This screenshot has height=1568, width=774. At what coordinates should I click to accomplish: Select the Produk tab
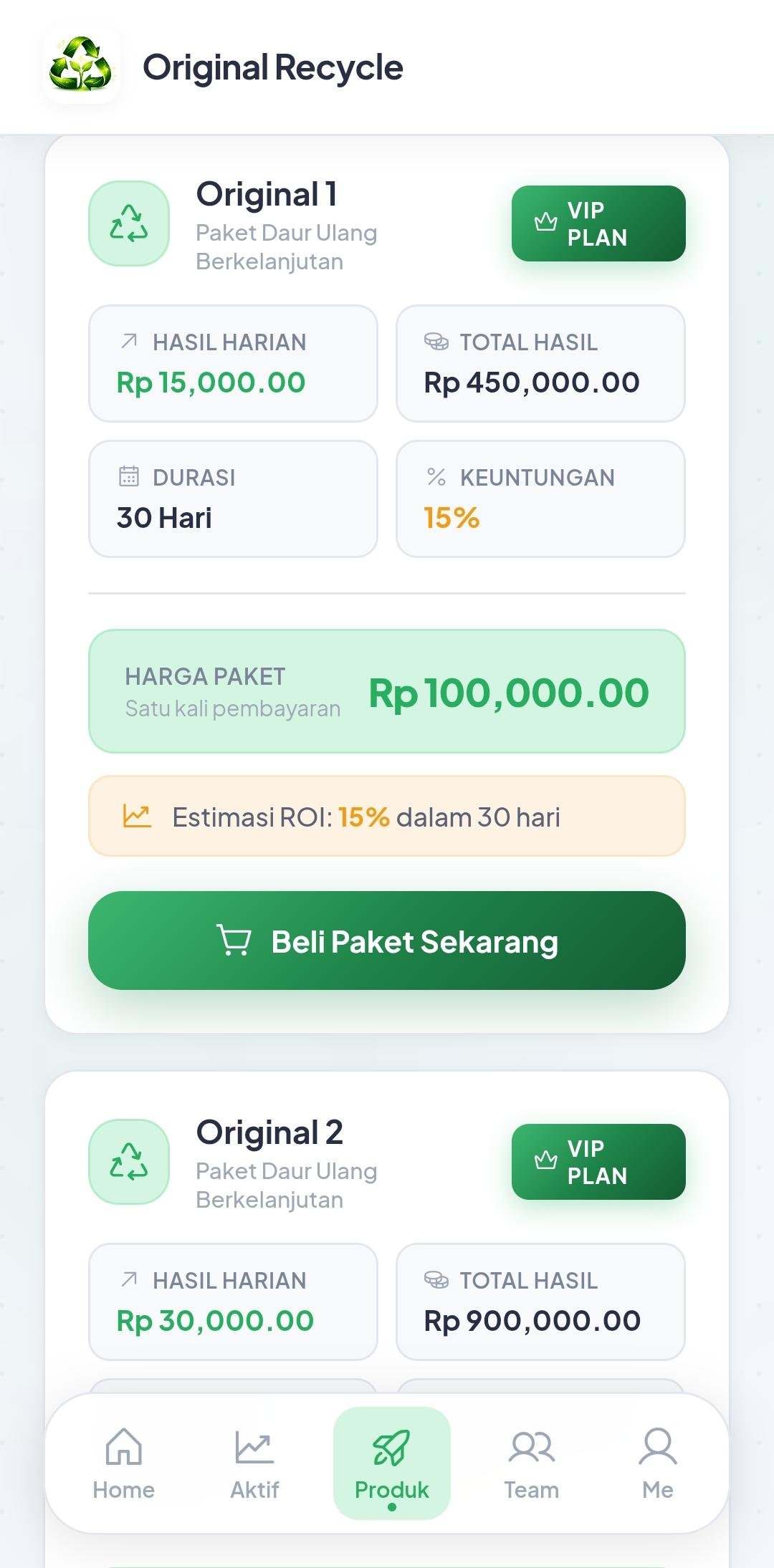[391, 1463]
